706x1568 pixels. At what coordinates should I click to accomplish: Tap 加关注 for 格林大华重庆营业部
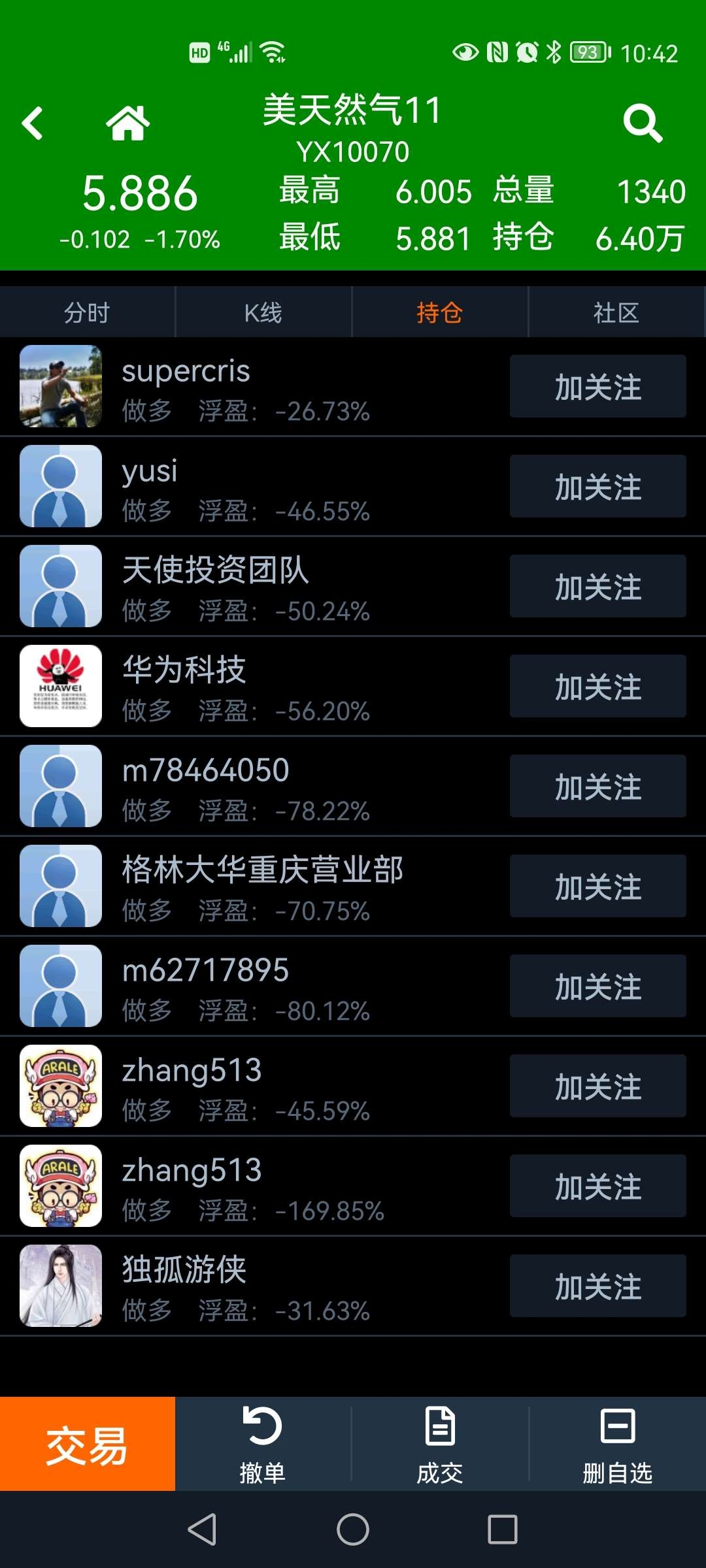tap(598, 886)
